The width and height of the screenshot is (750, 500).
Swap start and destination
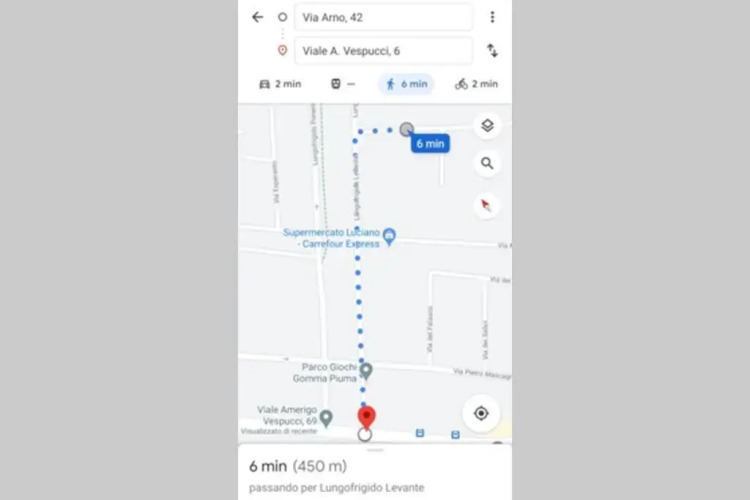click(492, 50)
